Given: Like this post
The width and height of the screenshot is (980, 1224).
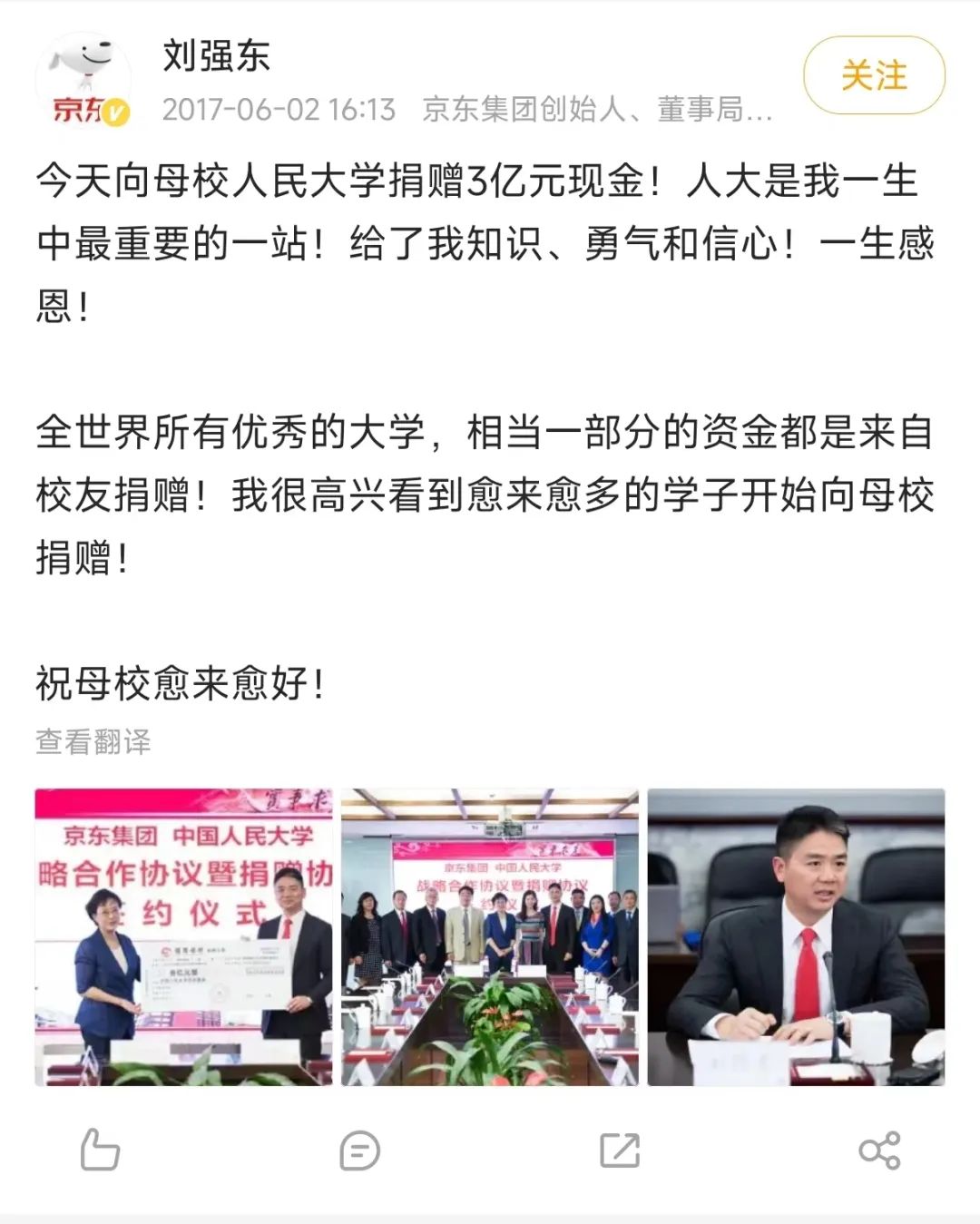Looking at the screenshot, I should tap(100, 1150).
